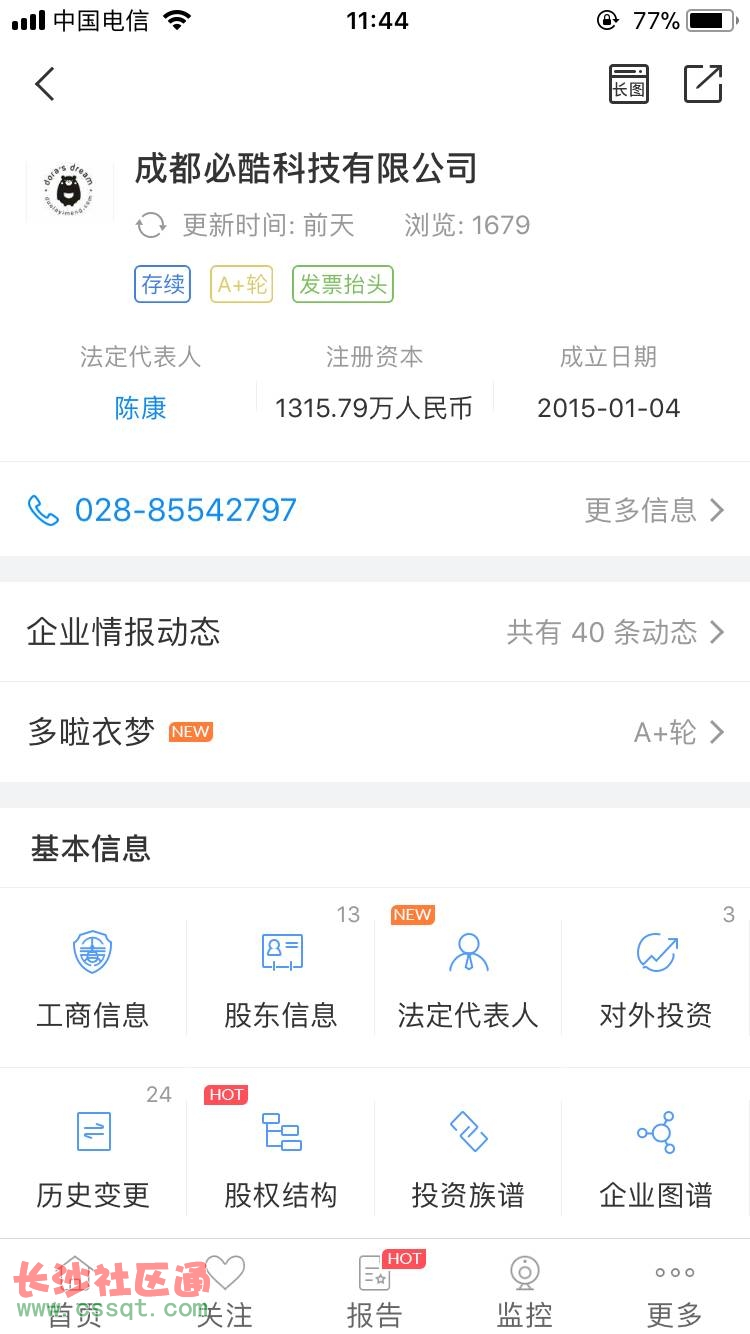Screen dimensions: 750x1334
Task: Open the 法定代表人 grid item
Action: (x=468, y=978)
